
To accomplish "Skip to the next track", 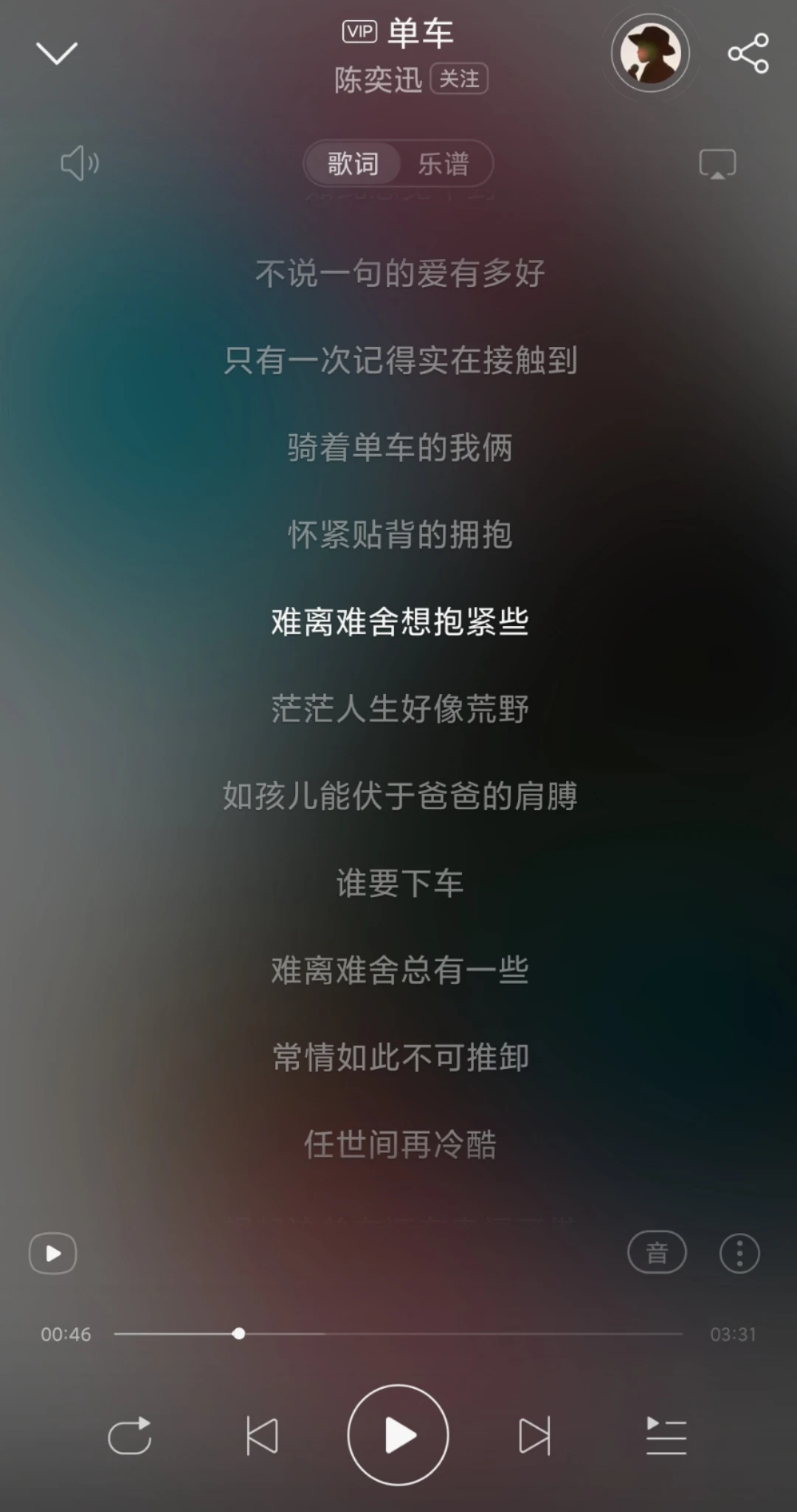I will click(x=534, y=1436).
